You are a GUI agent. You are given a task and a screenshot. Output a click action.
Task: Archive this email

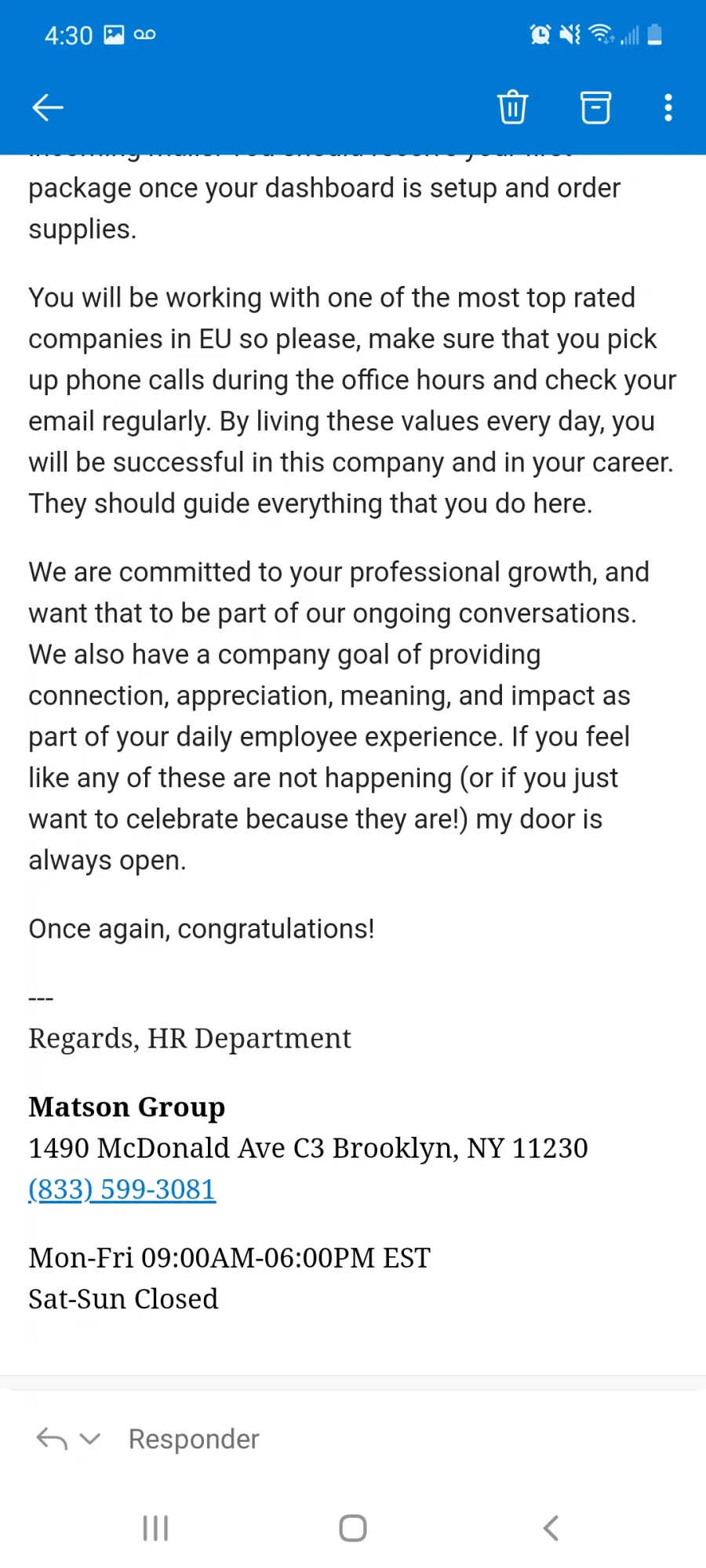[x=595, y=107]
